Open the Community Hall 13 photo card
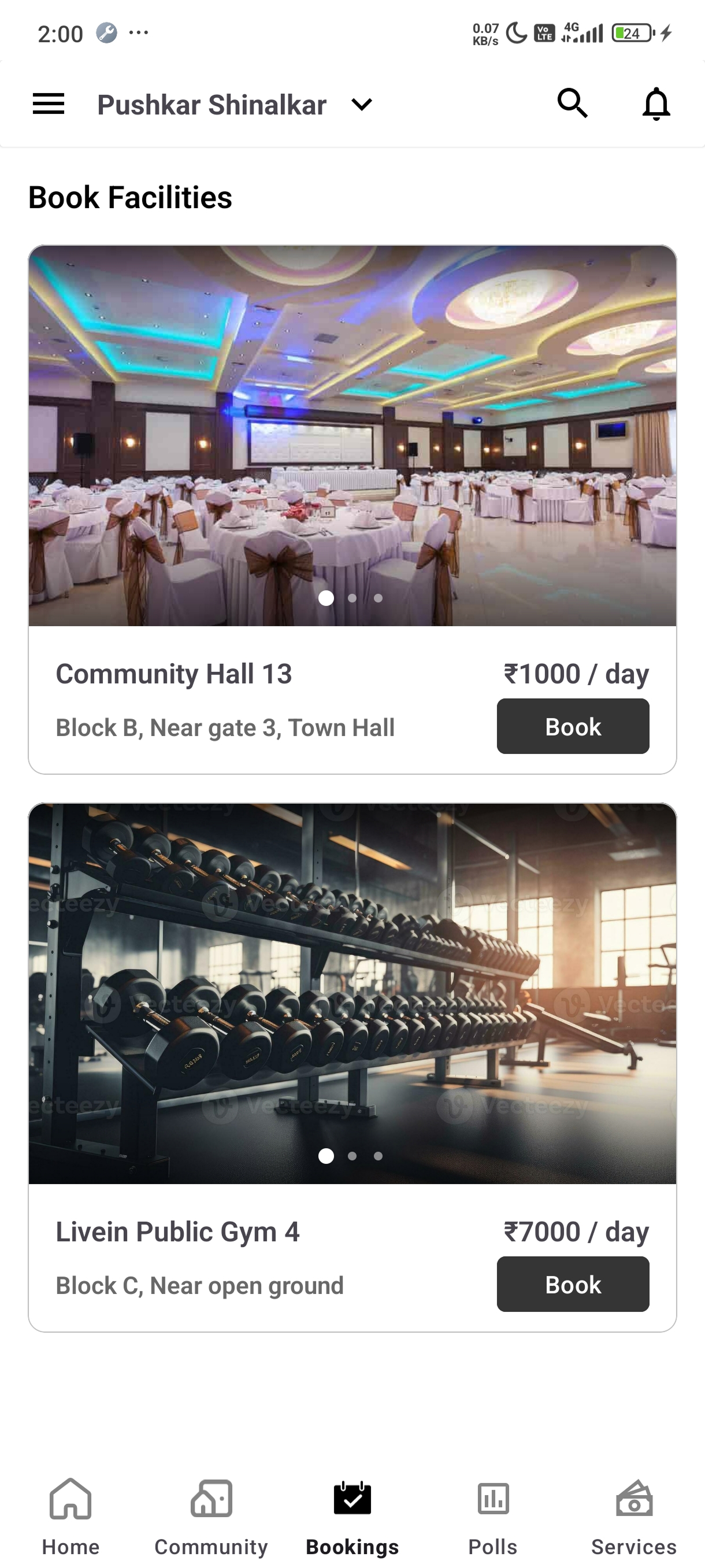Screen dimensions: 705x1568 pos(352,436)
